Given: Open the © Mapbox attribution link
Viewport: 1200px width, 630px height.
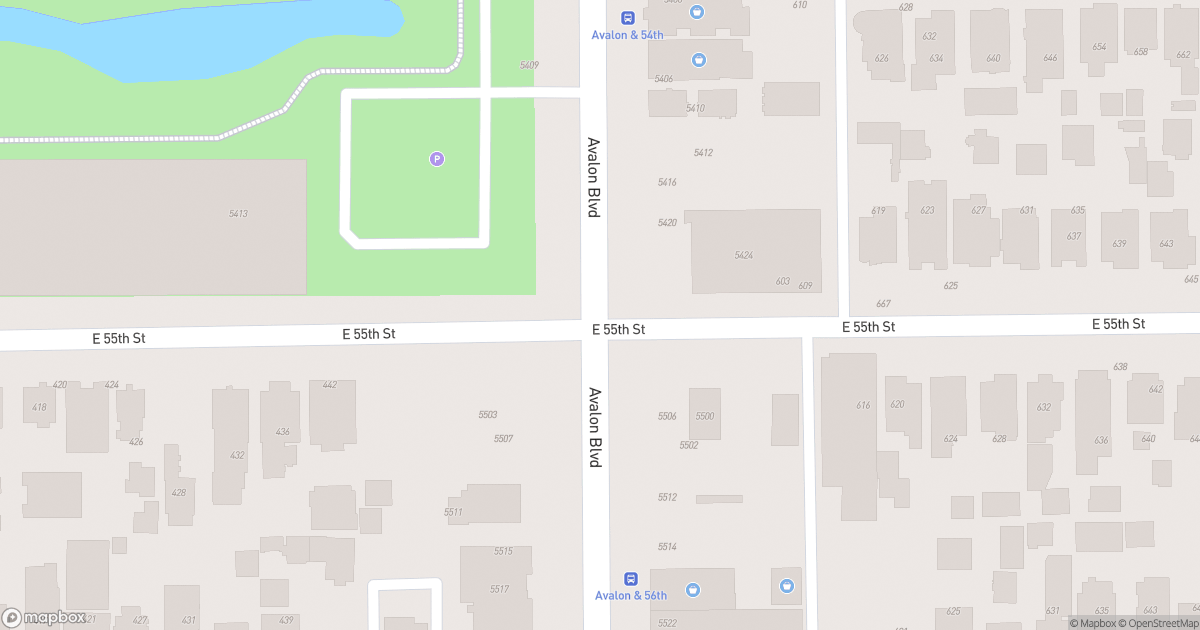Looking at the screenshot, I should coord(1092,623).
